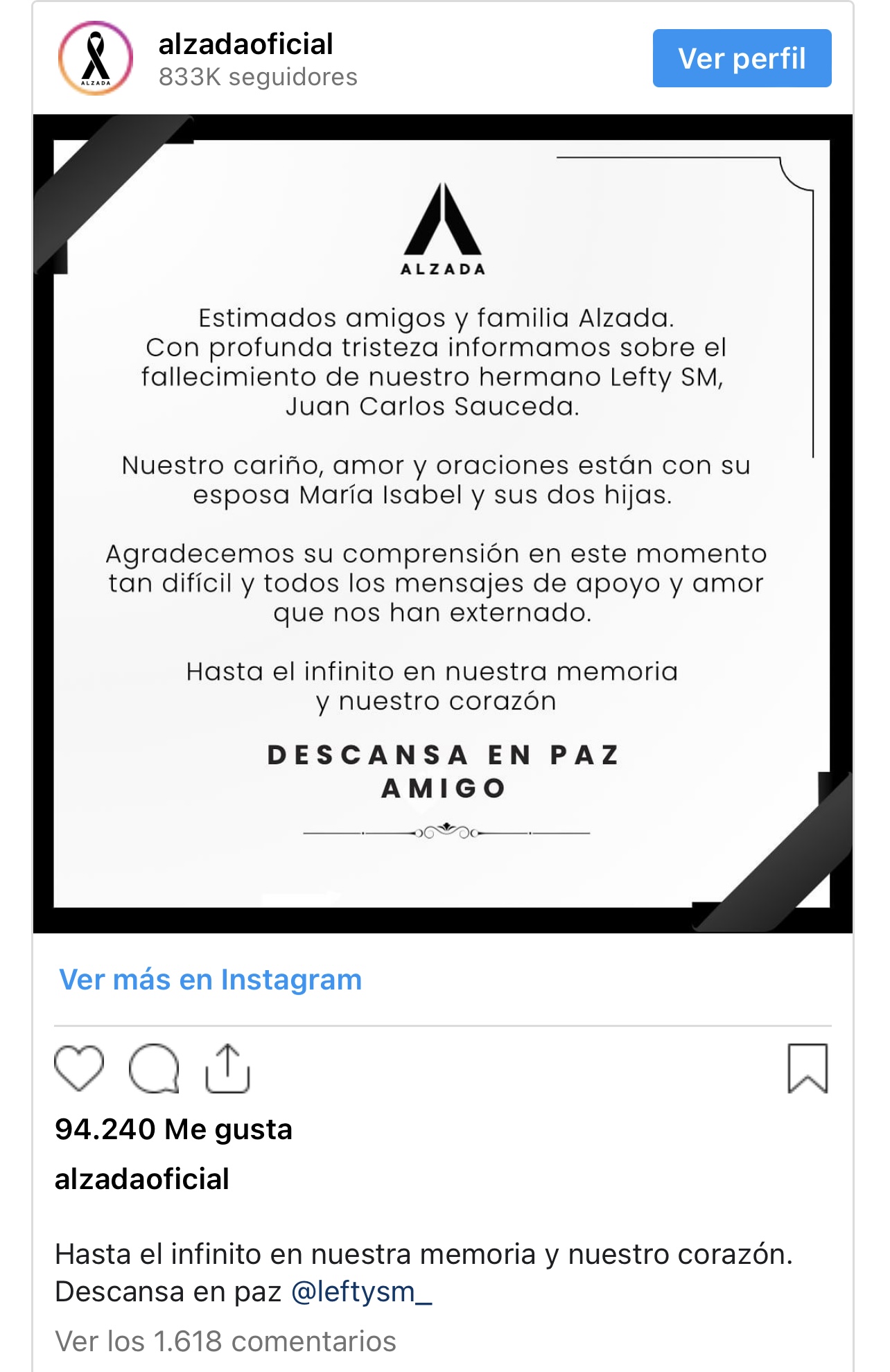Open alzadaoficial profile picture
The height and width of the screenshot is (1372, 890).
point(96,58)
